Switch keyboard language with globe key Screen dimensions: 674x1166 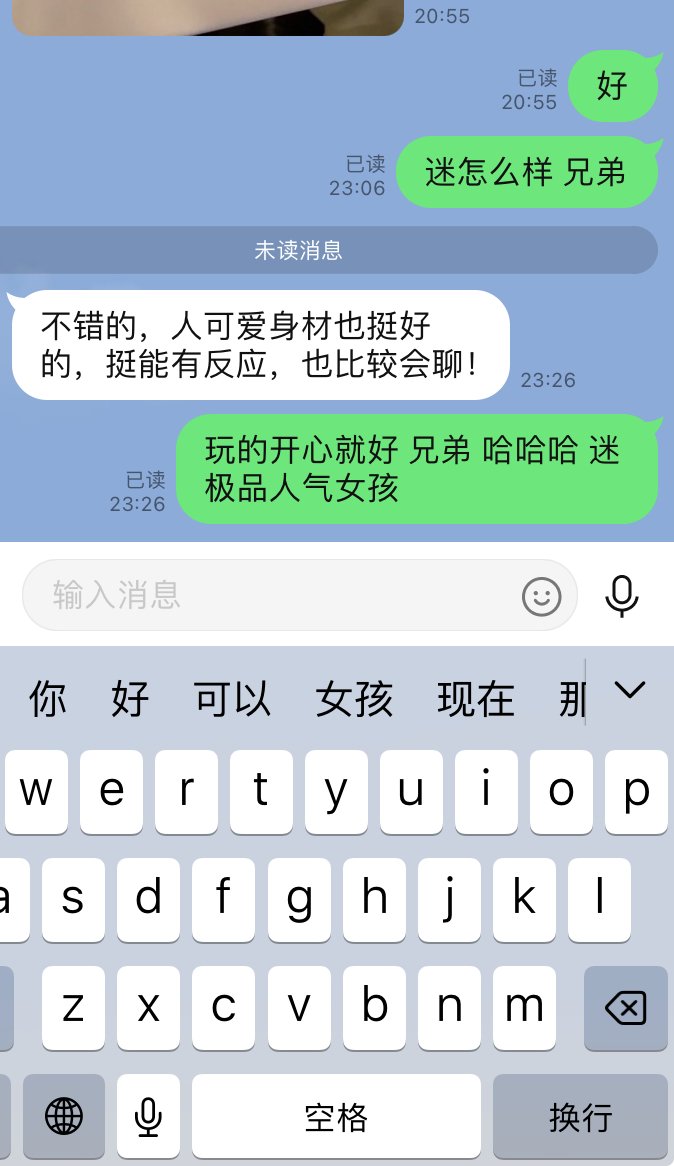(64, 1116)
